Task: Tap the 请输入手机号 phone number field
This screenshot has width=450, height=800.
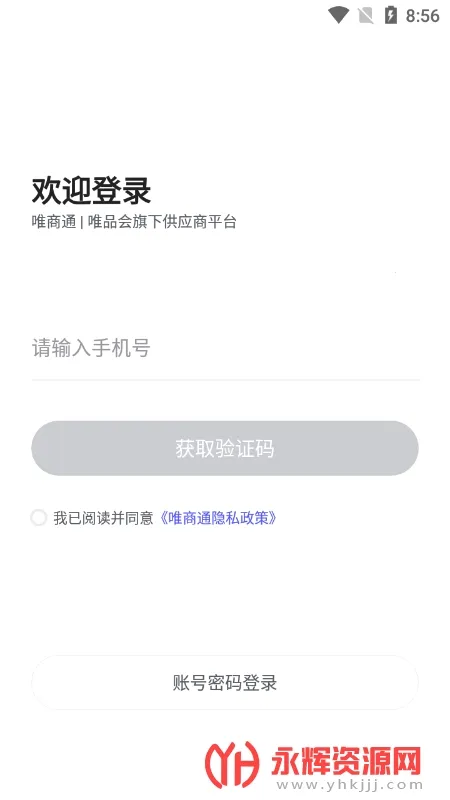Action: coord(225,348)
